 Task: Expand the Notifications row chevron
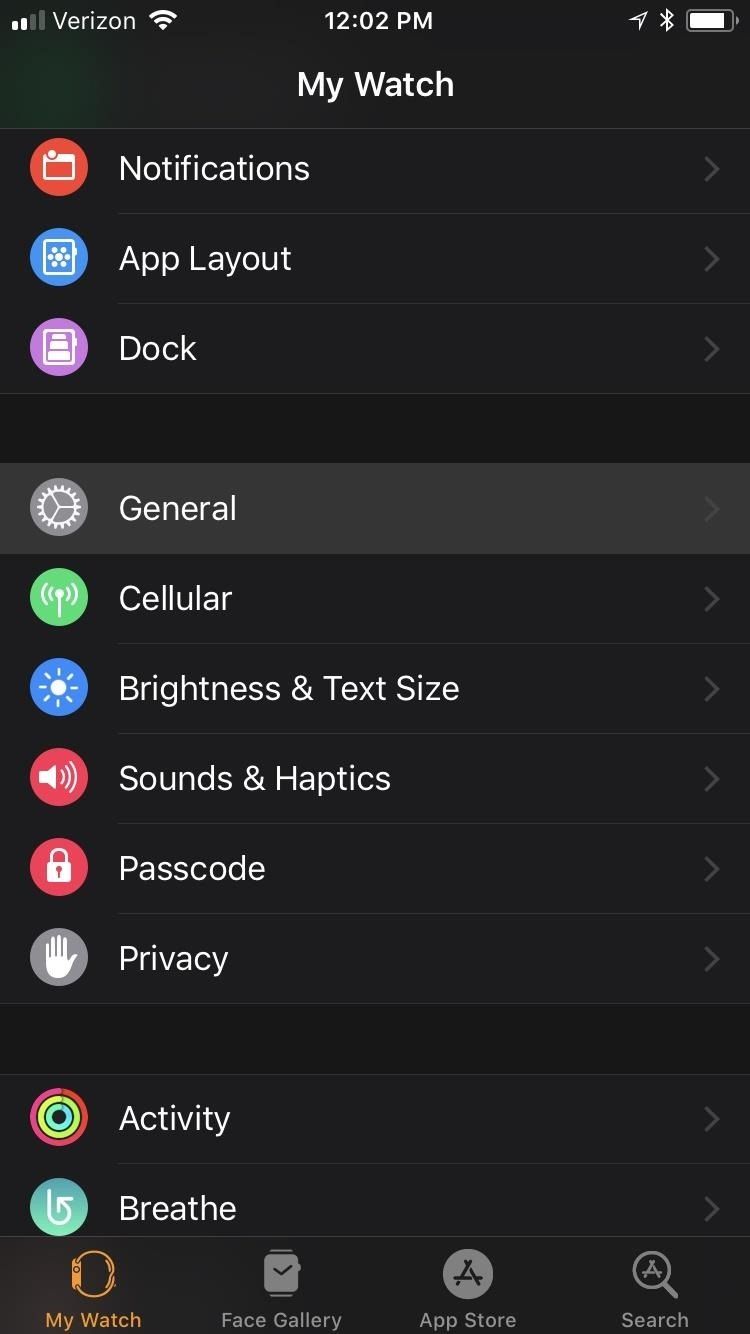[711, 168]
